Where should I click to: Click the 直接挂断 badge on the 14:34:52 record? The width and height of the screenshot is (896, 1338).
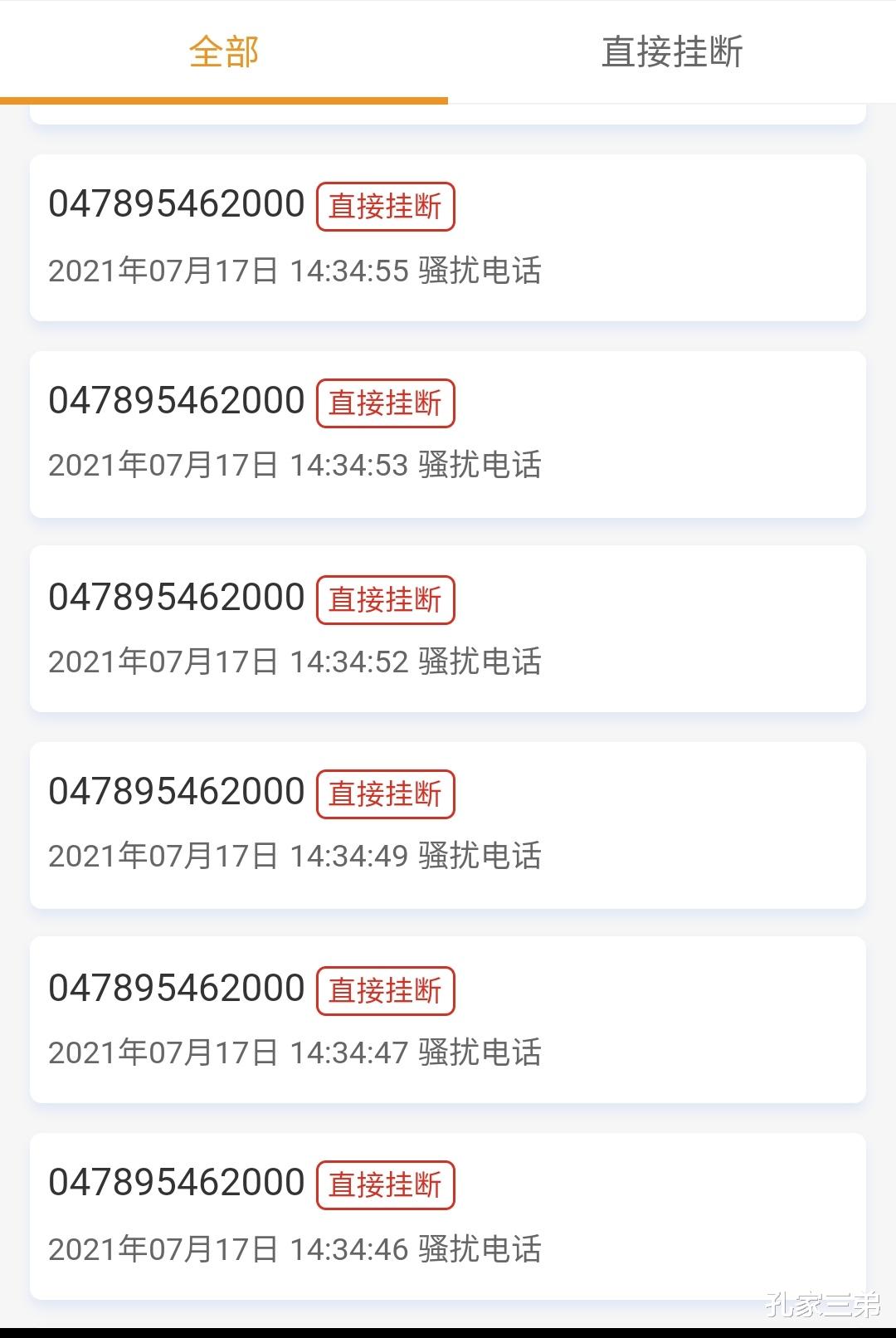tap(386, 599)
